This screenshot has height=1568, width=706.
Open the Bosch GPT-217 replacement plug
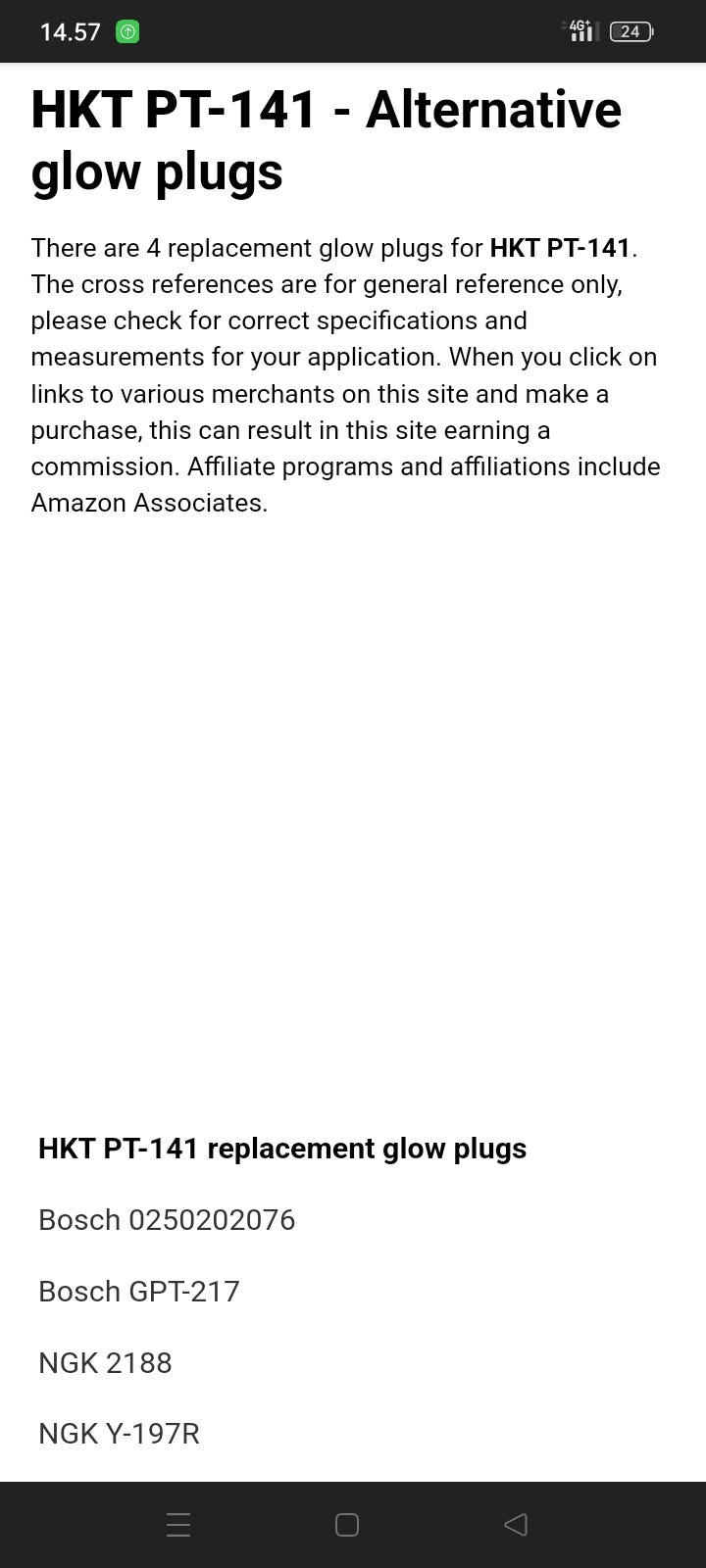point(138,1292)
